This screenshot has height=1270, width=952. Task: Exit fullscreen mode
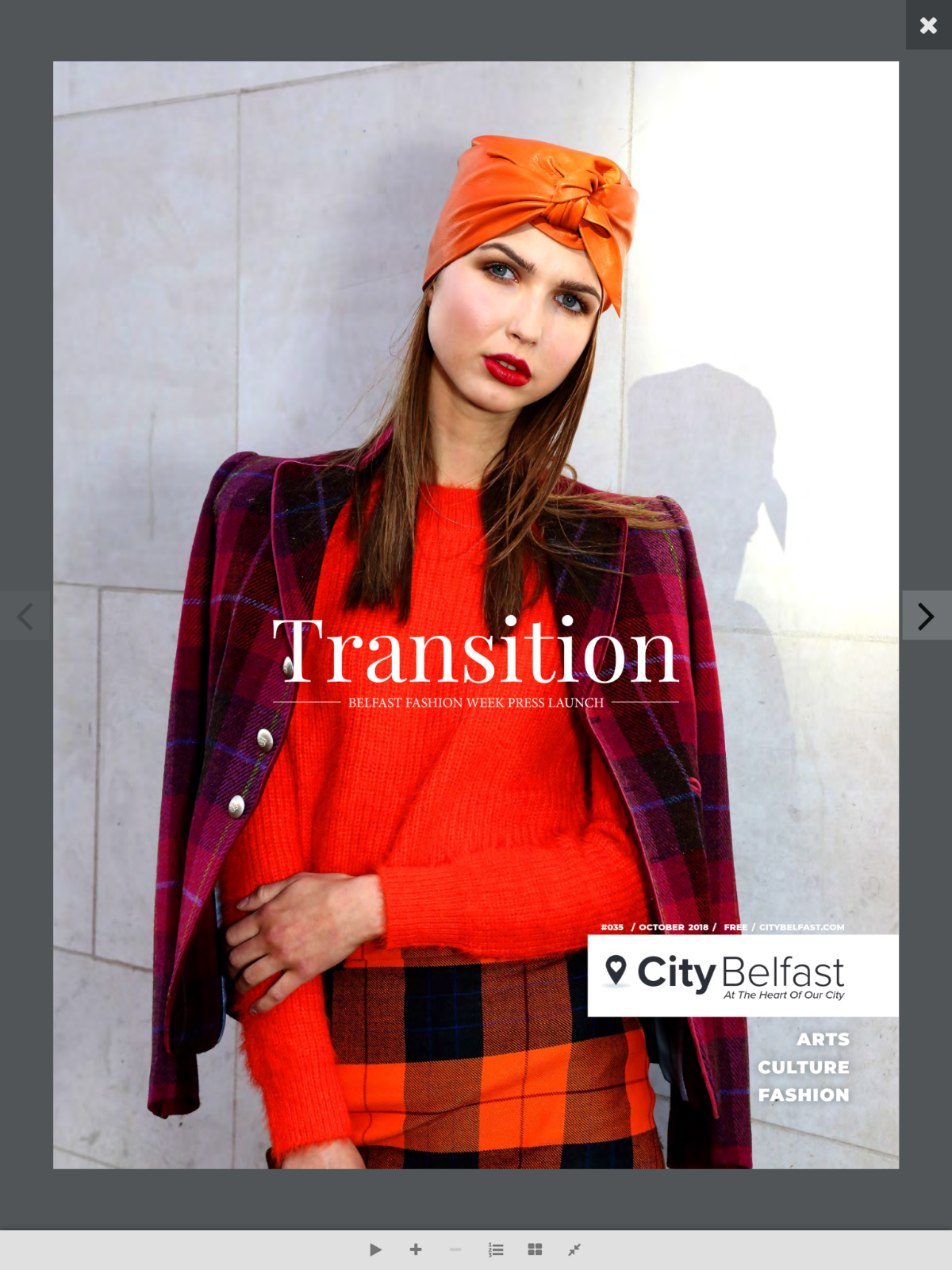[574, 1249]
